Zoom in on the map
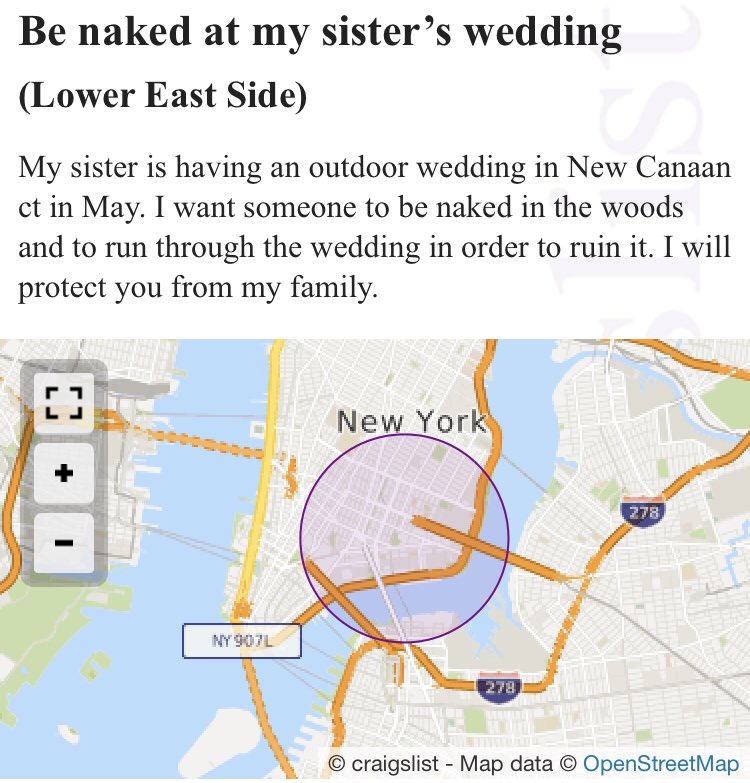 click(63, 472)
